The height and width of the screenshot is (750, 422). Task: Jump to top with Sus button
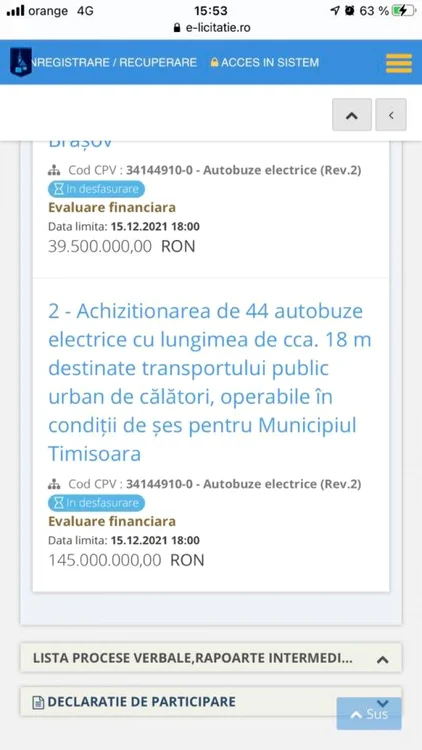(369, 714)
